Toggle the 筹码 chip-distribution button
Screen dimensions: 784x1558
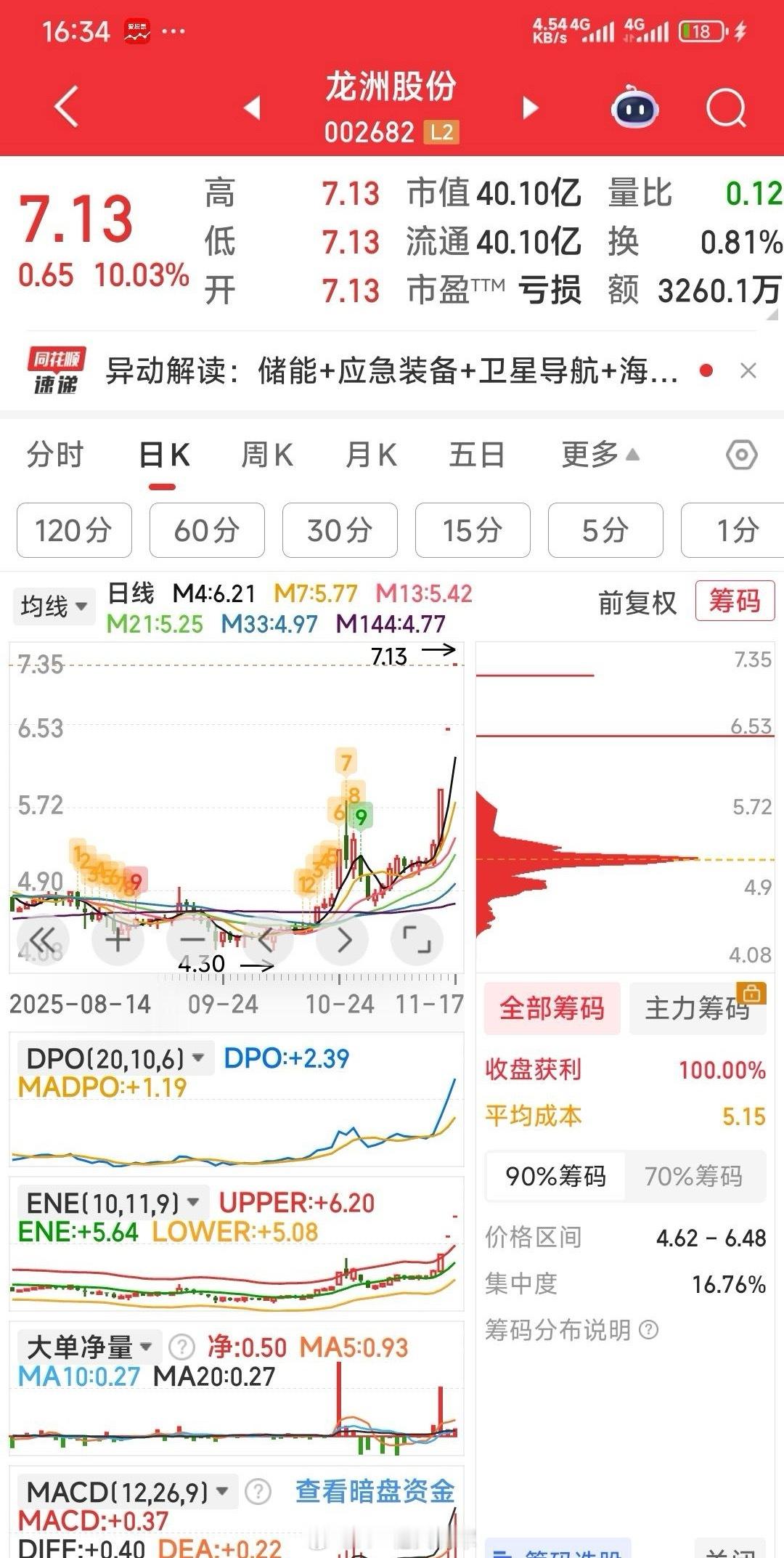(734, 601)
